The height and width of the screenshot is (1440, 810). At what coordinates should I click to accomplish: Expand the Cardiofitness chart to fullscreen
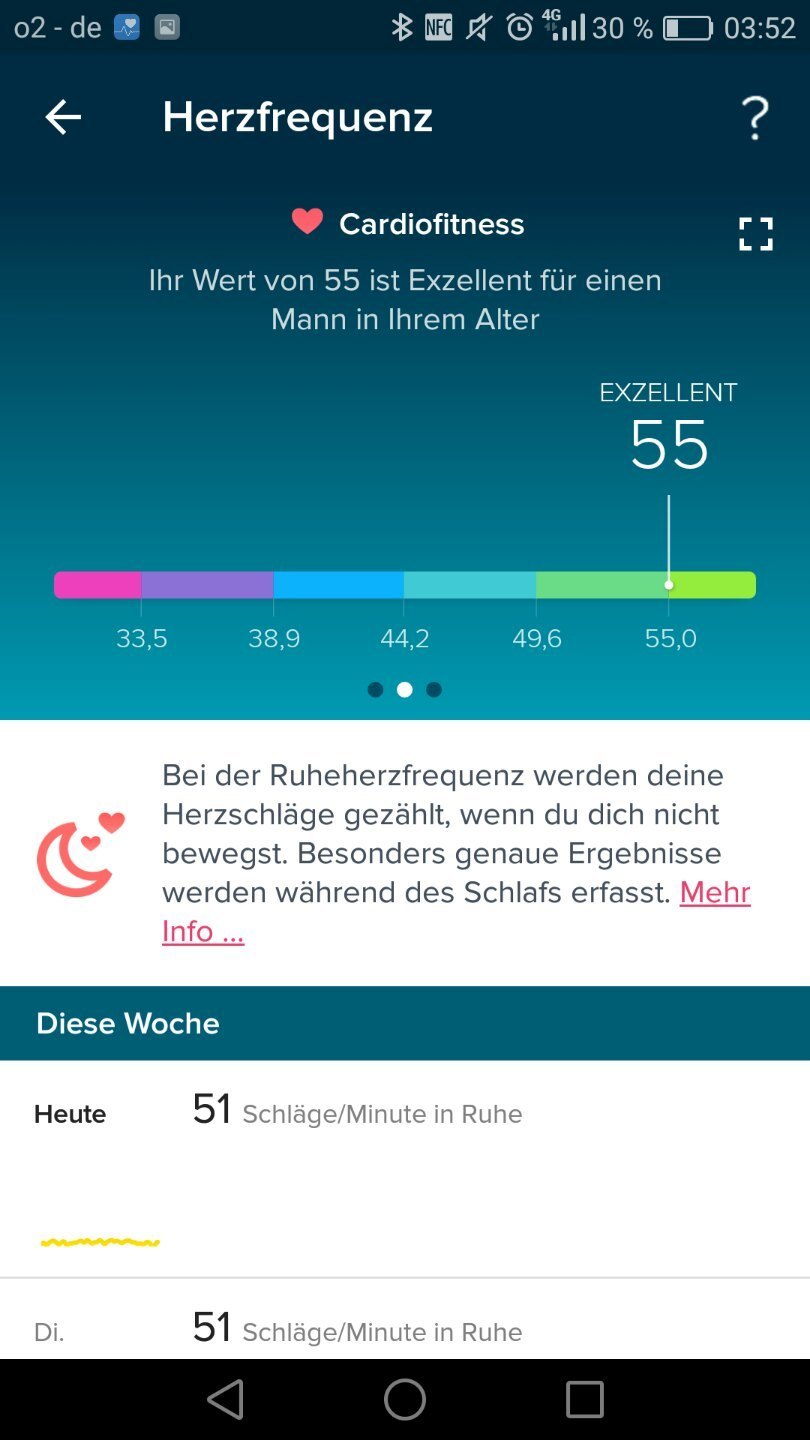tap(755, 234)
